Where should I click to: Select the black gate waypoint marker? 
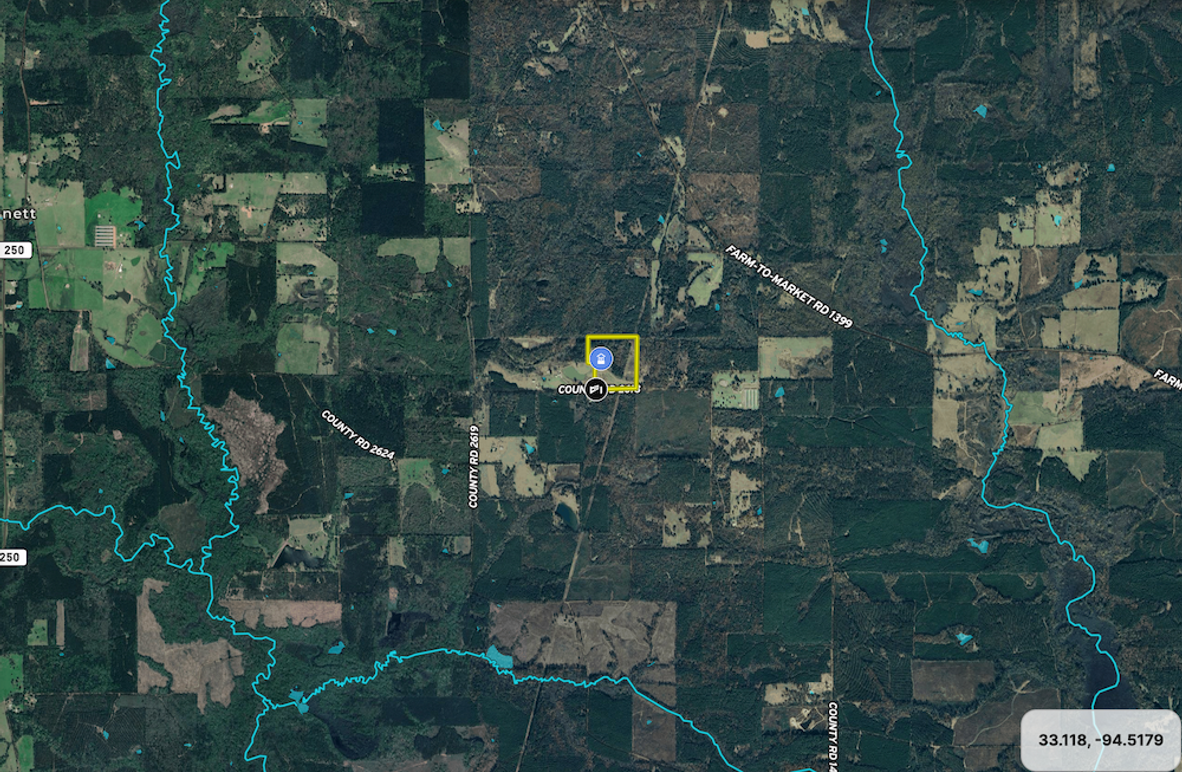(x=596, y=389)
